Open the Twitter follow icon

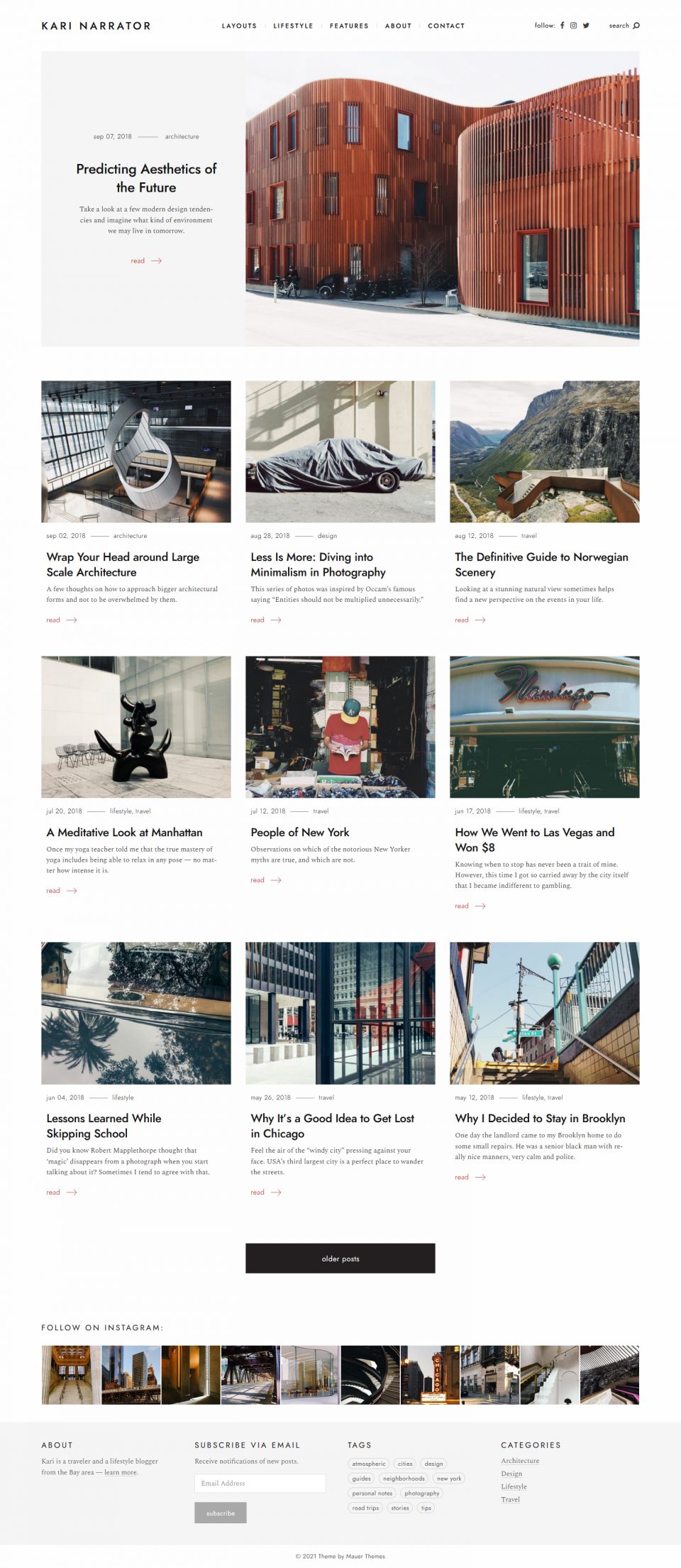[x=586, y=26]
